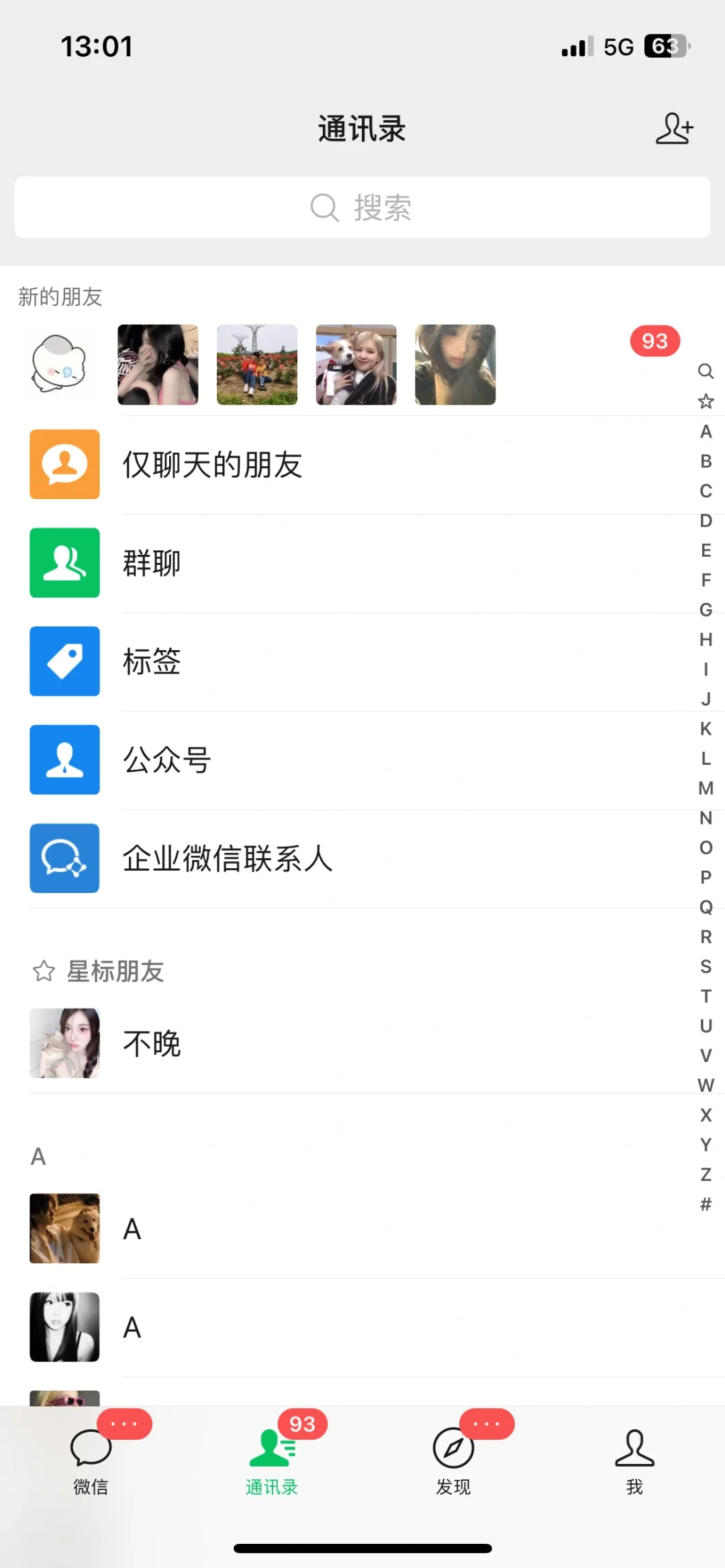The height and width of the screenshot is (1568, 725).
Task: Open contact A with the dog avatar
Action: 362,1229
